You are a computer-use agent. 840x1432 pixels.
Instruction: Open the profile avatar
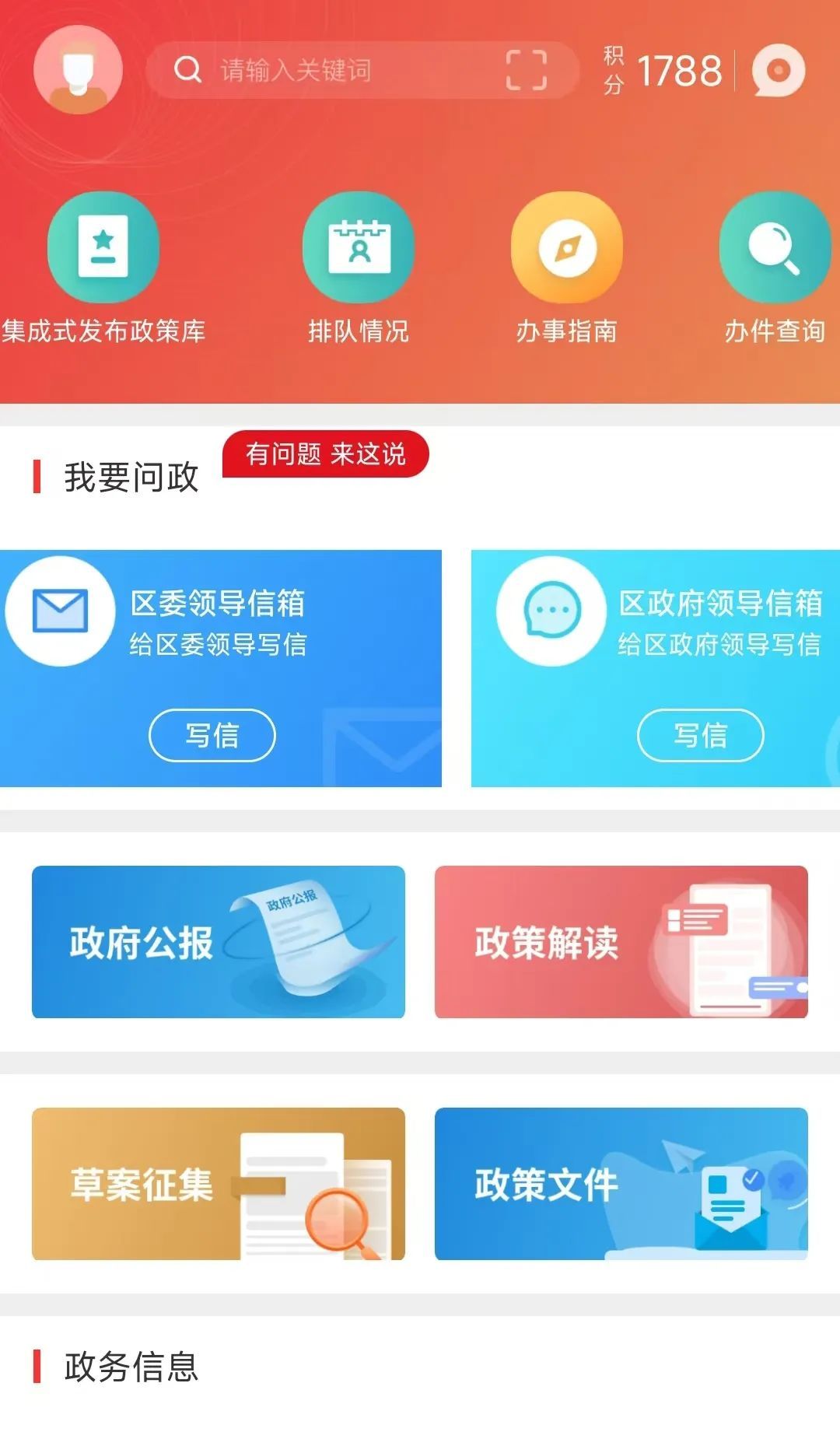coord(78,70)
